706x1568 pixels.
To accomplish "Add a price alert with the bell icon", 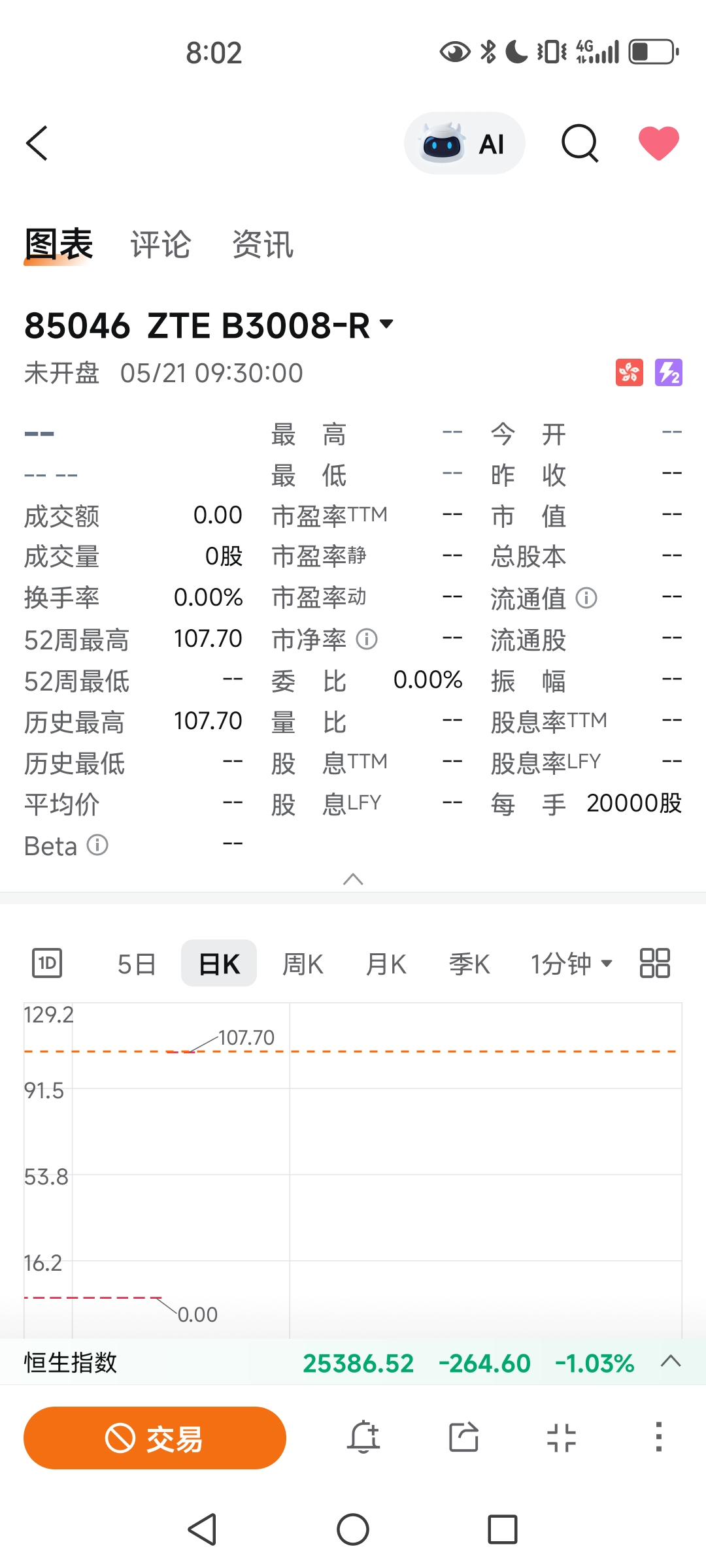I will [363, 1437].
